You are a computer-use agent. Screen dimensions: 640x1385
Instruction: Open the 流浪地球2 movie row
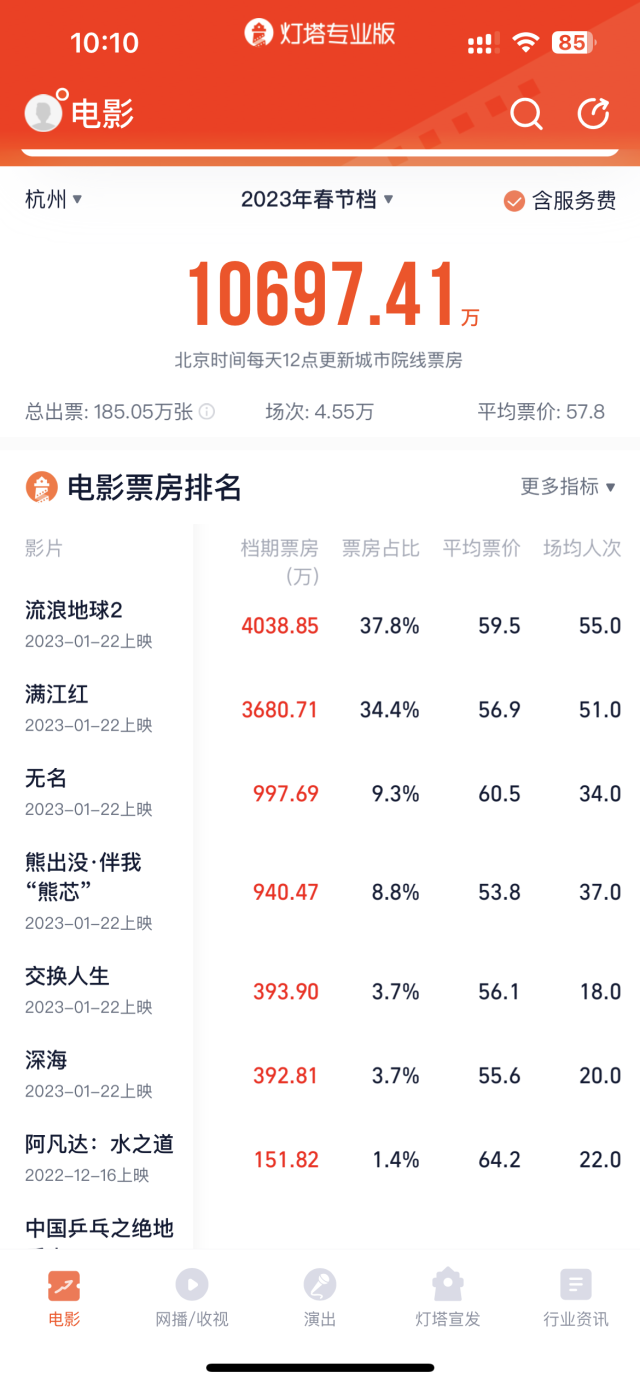[x=320, y=625]
